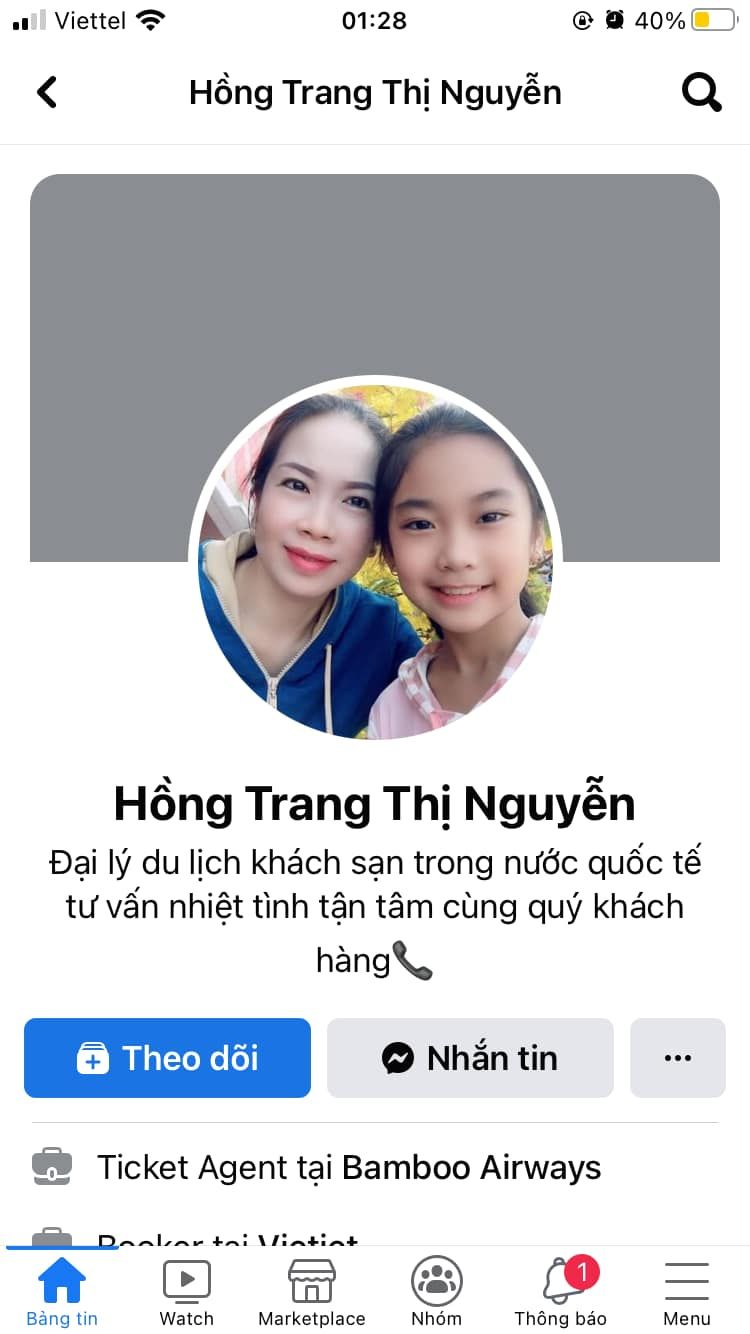Send a message via Nhắn tin

(x=470, y=1058)
